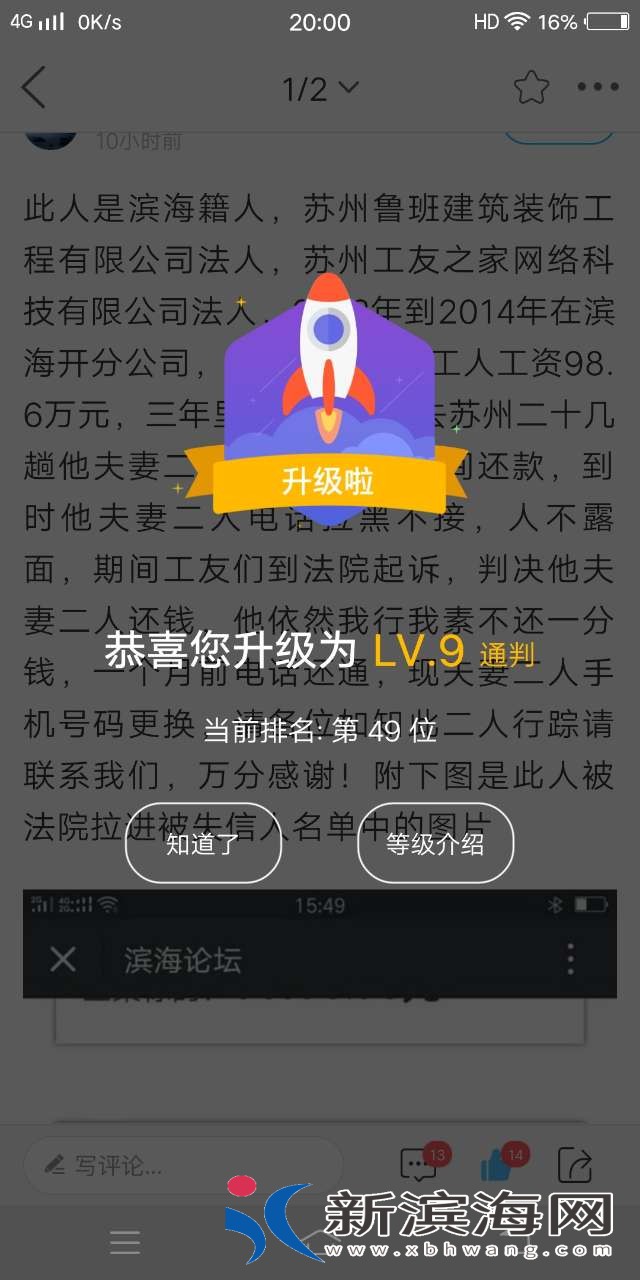The image size is (640, 1280).
Task: Share this post
Action: (x=576, y=1165)
